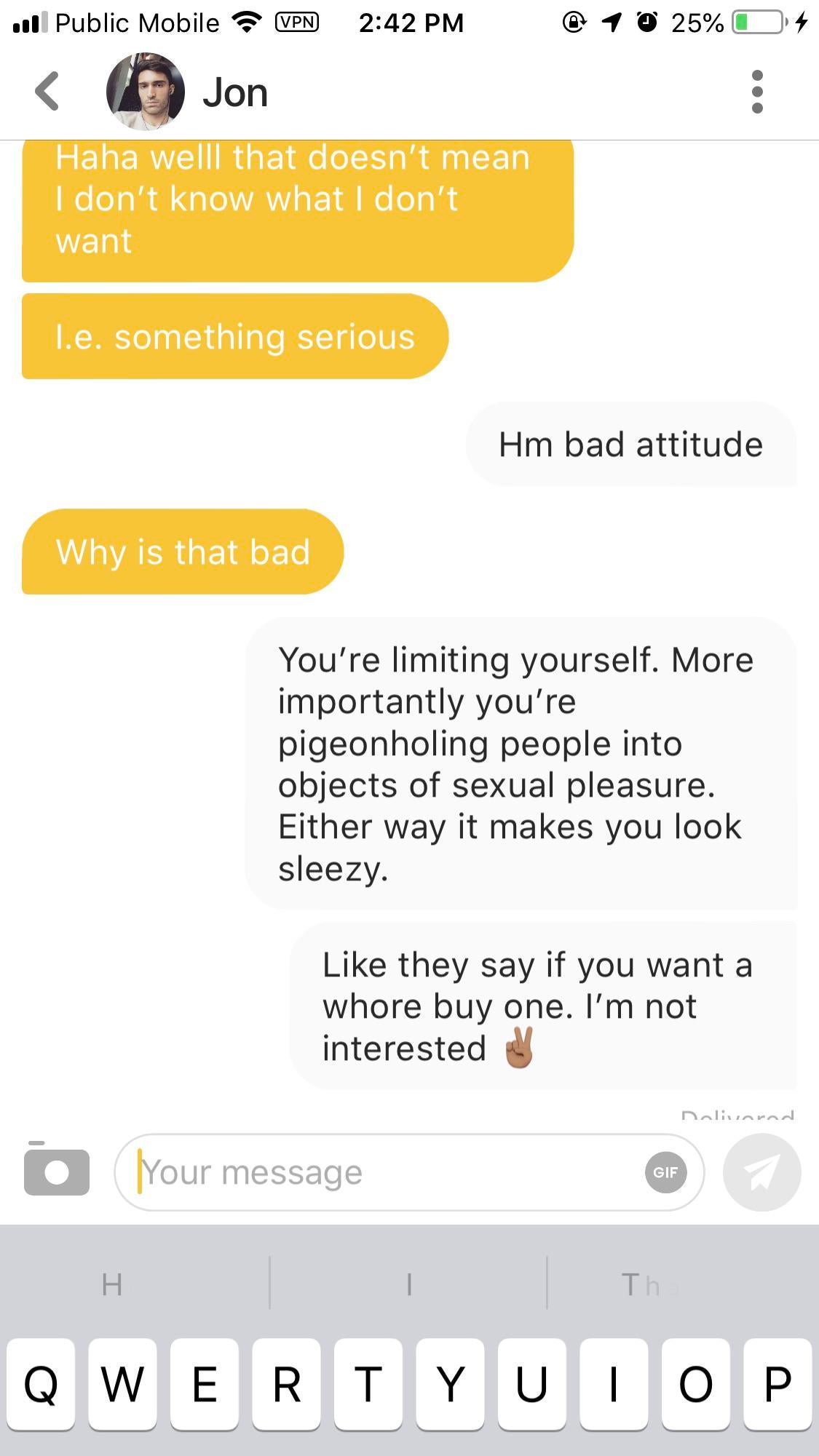Image resolution: width=819 pixels, height=1456 pixels.
Task: Type the letter Q on keyboard
Action: [41, 1383]
